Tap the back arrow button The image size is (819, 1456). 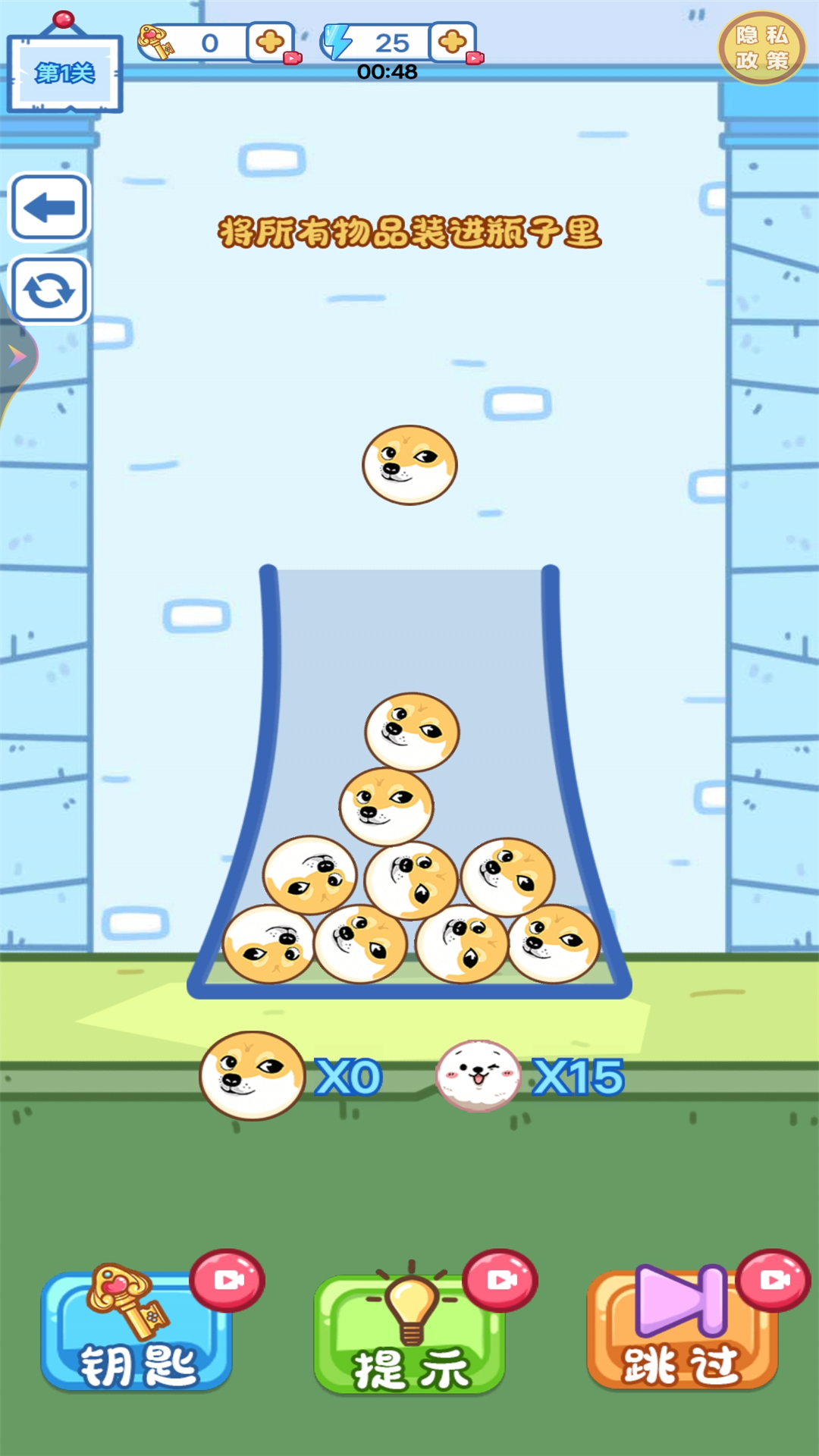click(49, 207)
